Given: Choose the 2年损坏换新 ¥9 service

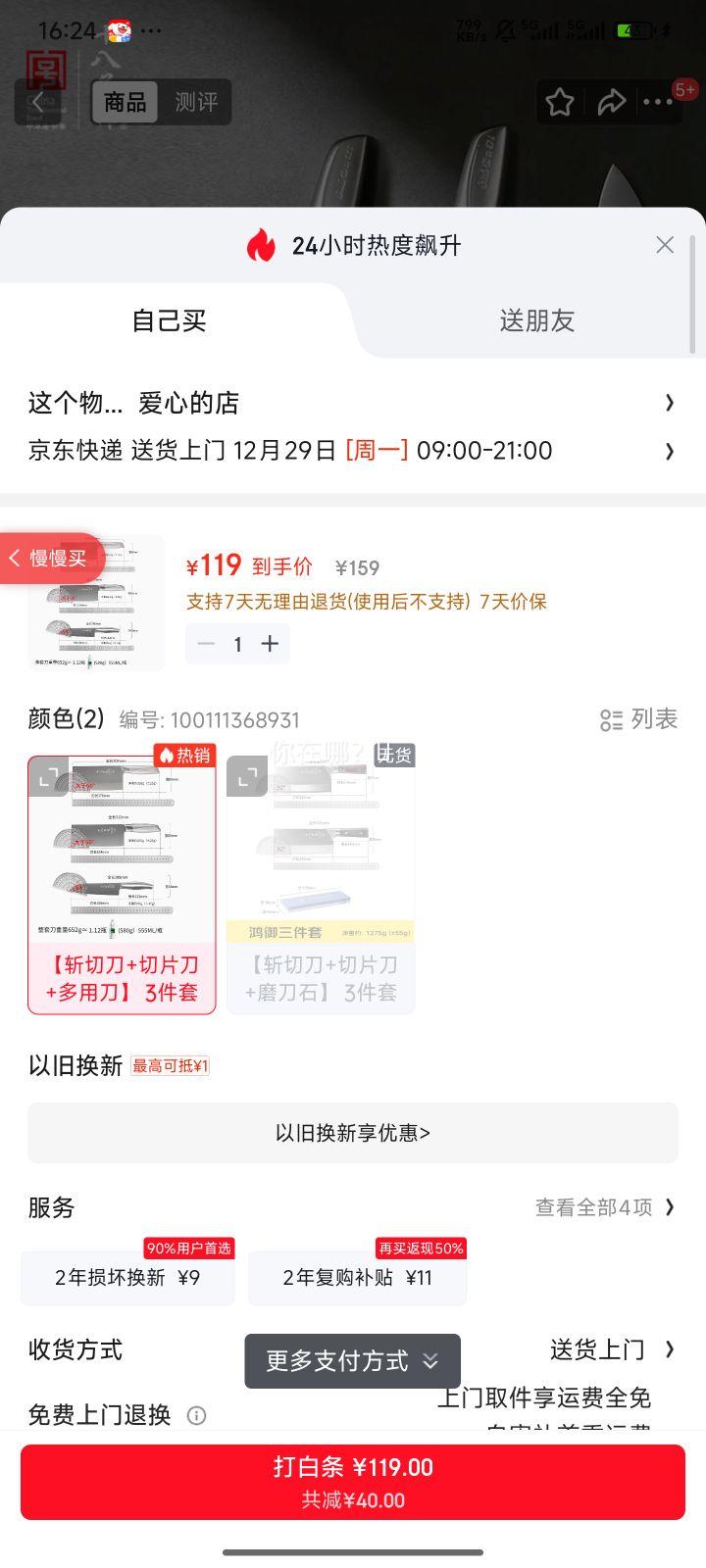Looking at the screenshot, I should point(127,1277).
